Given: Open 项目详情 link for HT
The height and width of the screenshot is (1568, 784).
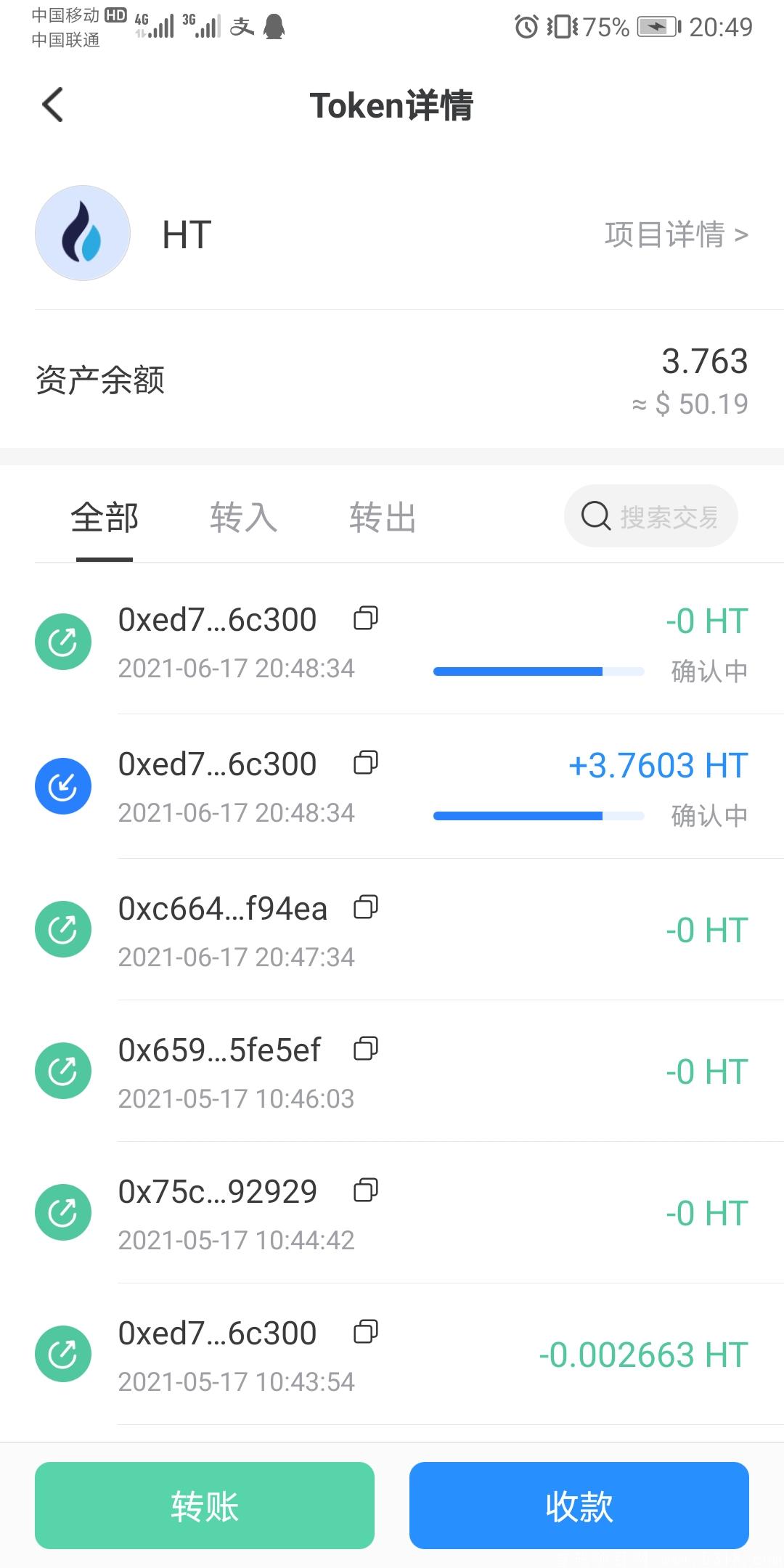Looking at the screenshot, I should 676,234.
